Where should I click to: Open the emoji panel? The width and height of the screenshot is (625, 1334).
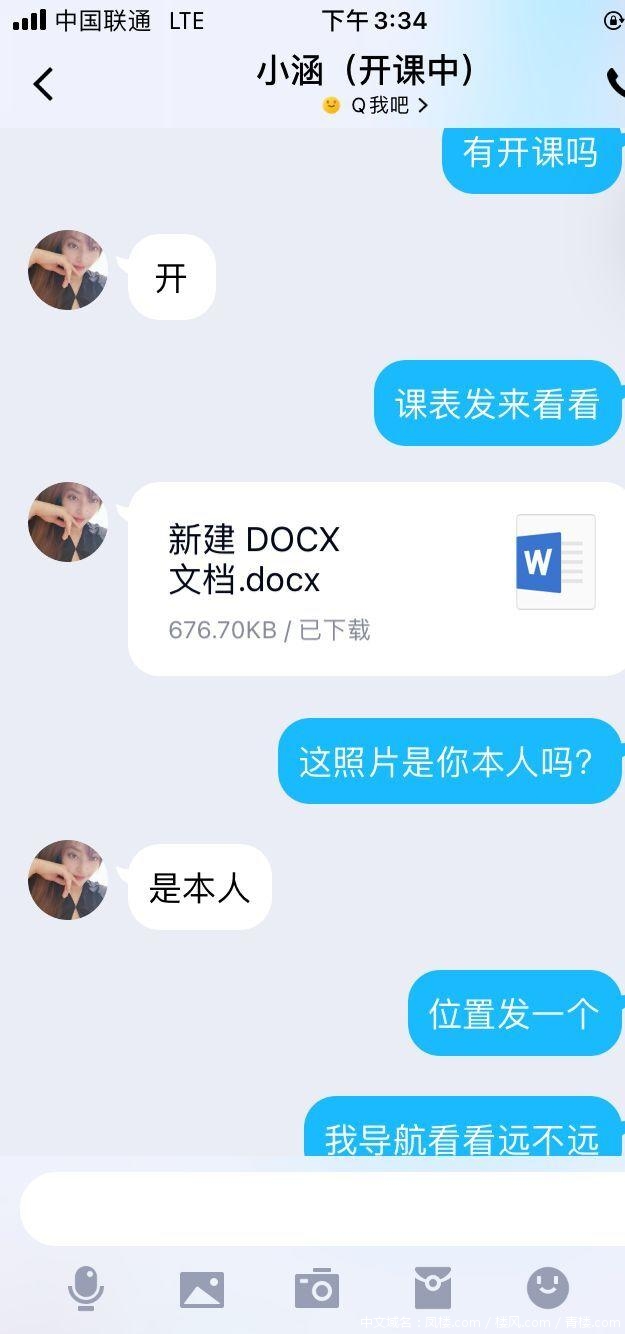click(547, 1288)
